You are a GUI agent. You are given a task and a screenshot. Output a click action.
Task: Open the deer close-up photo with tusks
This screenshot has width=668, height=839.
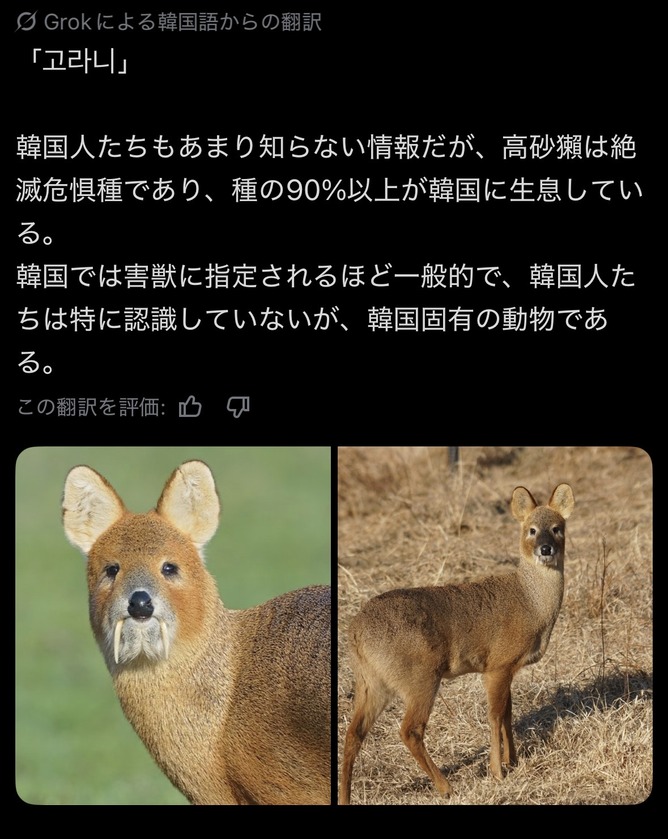pyautogui.click(x=173, y=626)
